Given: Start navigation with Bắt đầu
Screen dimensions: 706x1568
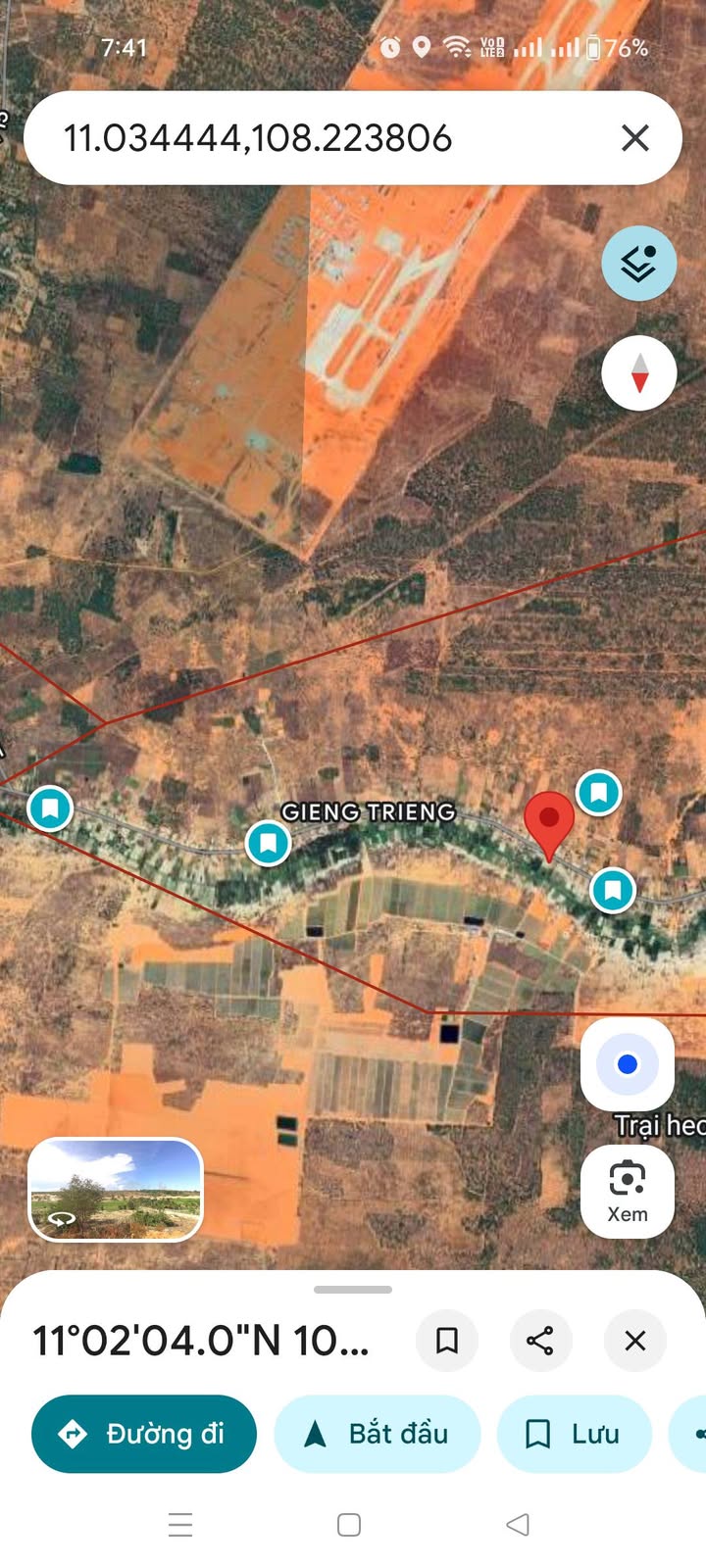Looking at the screenshot, I should coord(378,1434).
